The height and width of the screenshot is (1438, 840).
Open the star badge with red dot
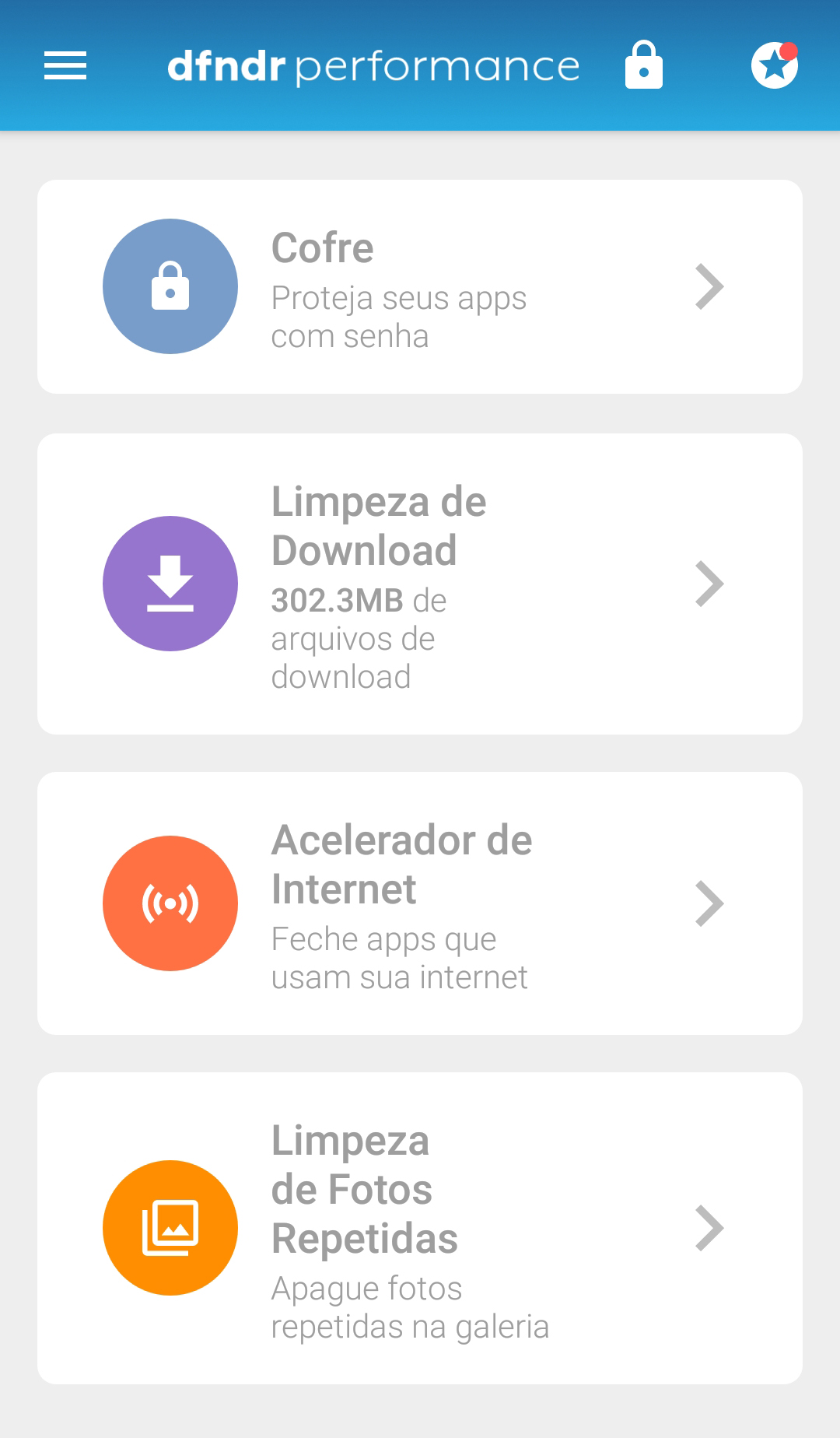[775, 65]
